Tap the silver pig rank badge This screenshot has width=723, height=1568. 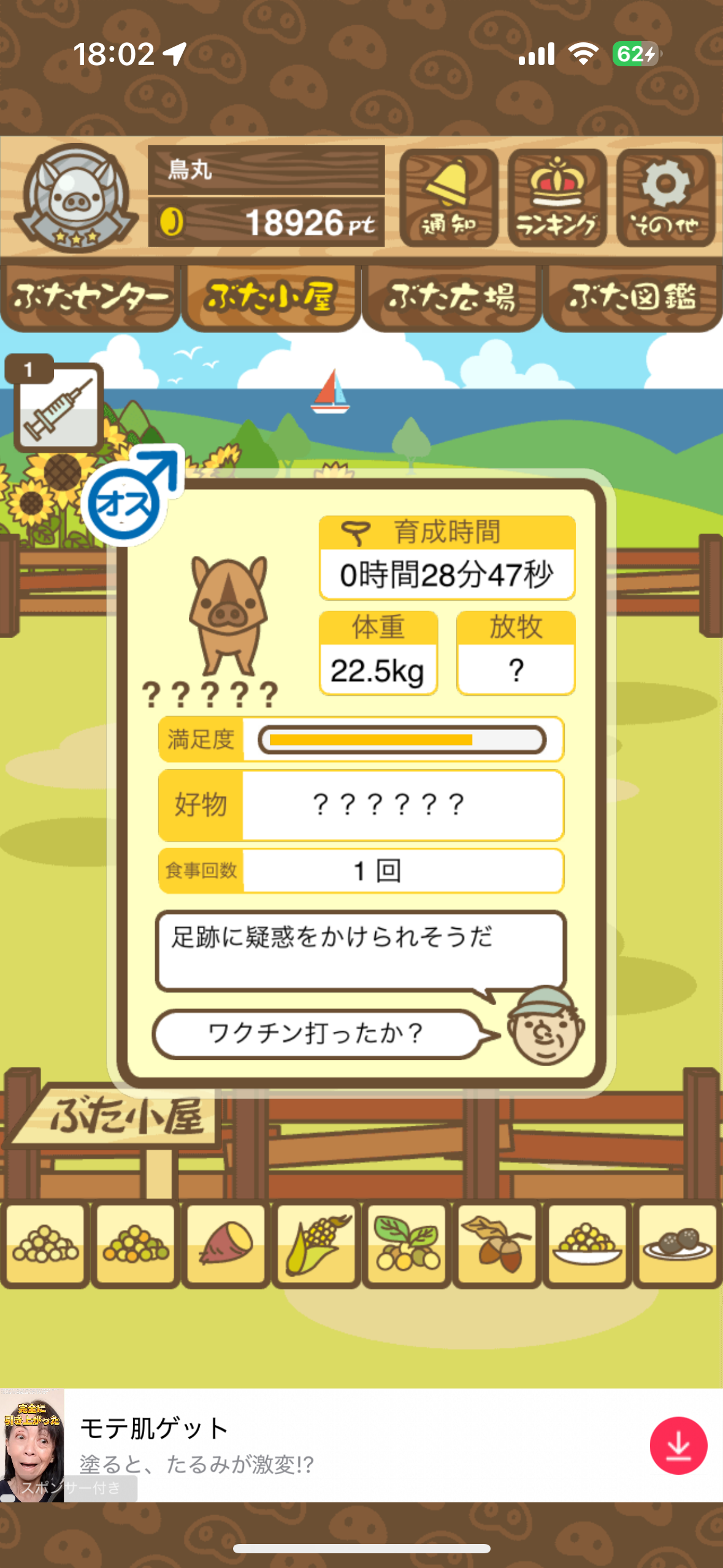76,198
